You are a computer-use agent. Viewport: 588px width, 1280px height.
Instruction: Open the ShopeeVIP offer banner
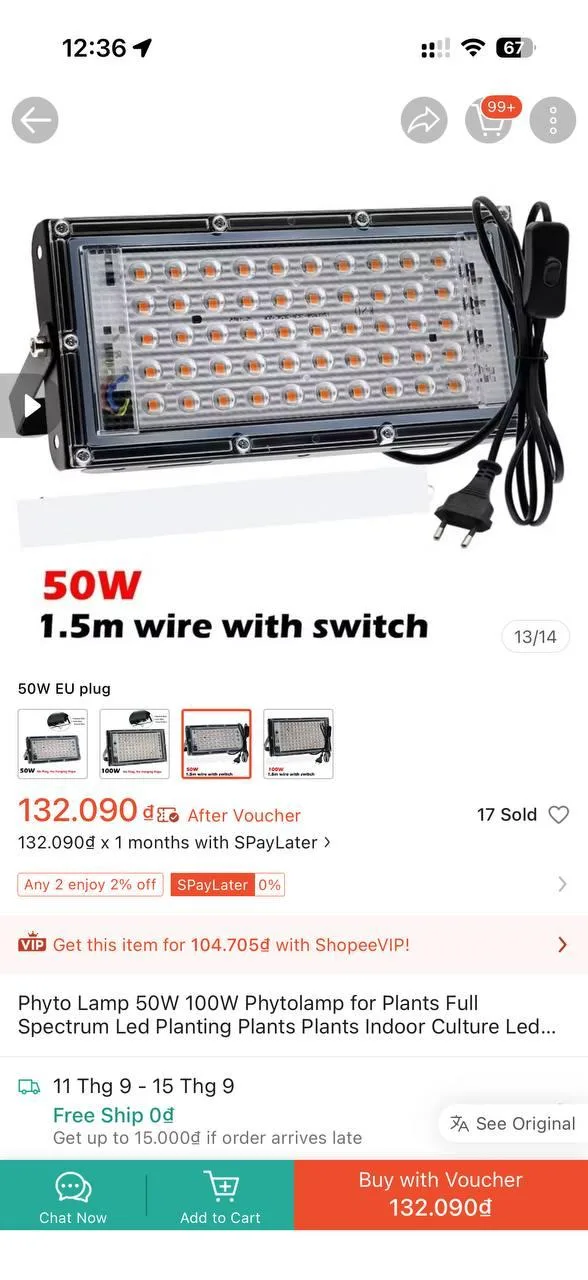point(294,944)
